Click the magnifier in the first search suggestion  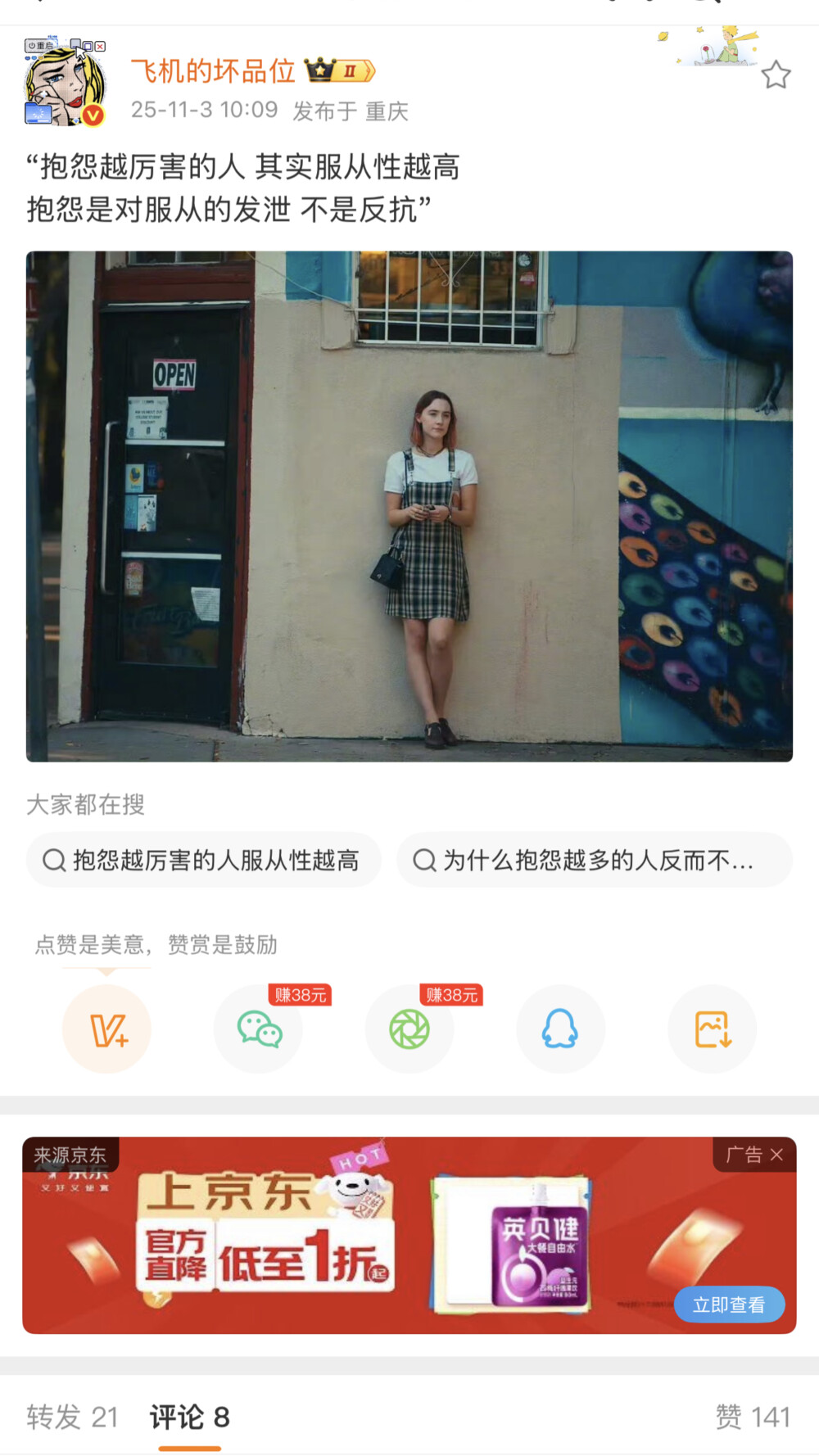(54, 861)
